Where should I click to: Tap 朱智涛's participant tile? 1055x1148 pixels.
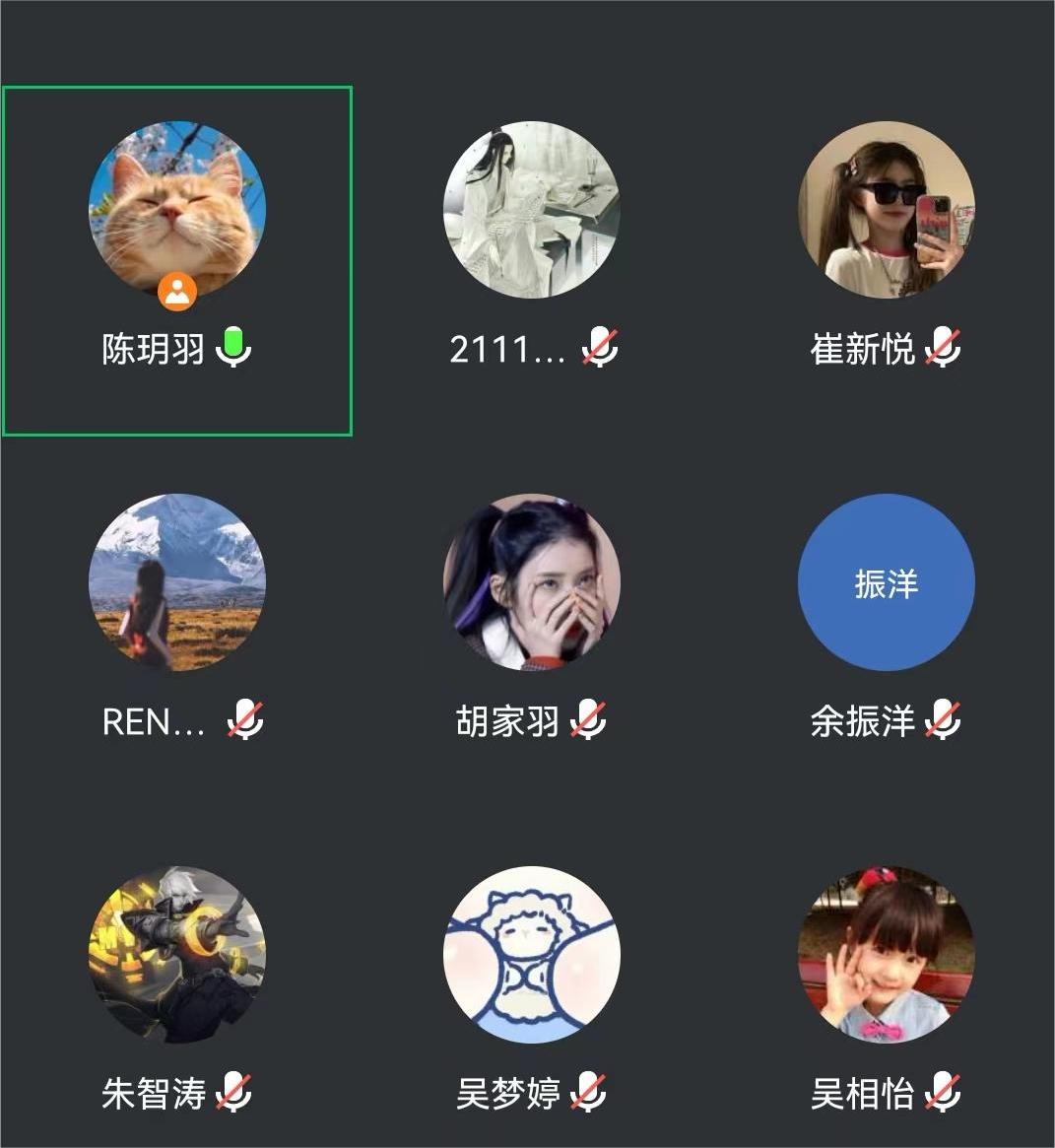pyautogui.click(x=177, y=955)
